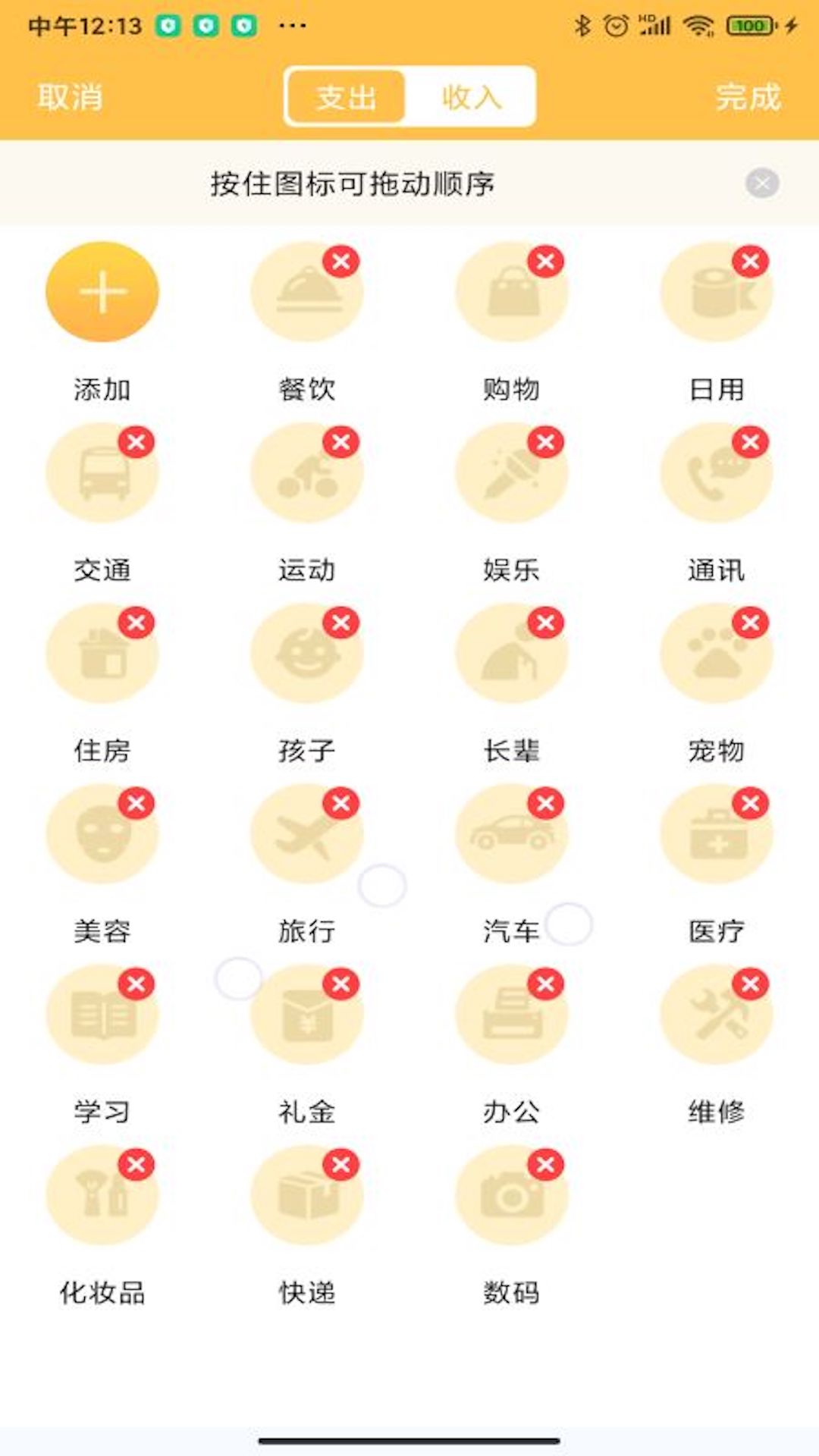Stay on the 支出 expense tab
Viewport: 819px width, 1456px height.
click(x=345, y=96)
